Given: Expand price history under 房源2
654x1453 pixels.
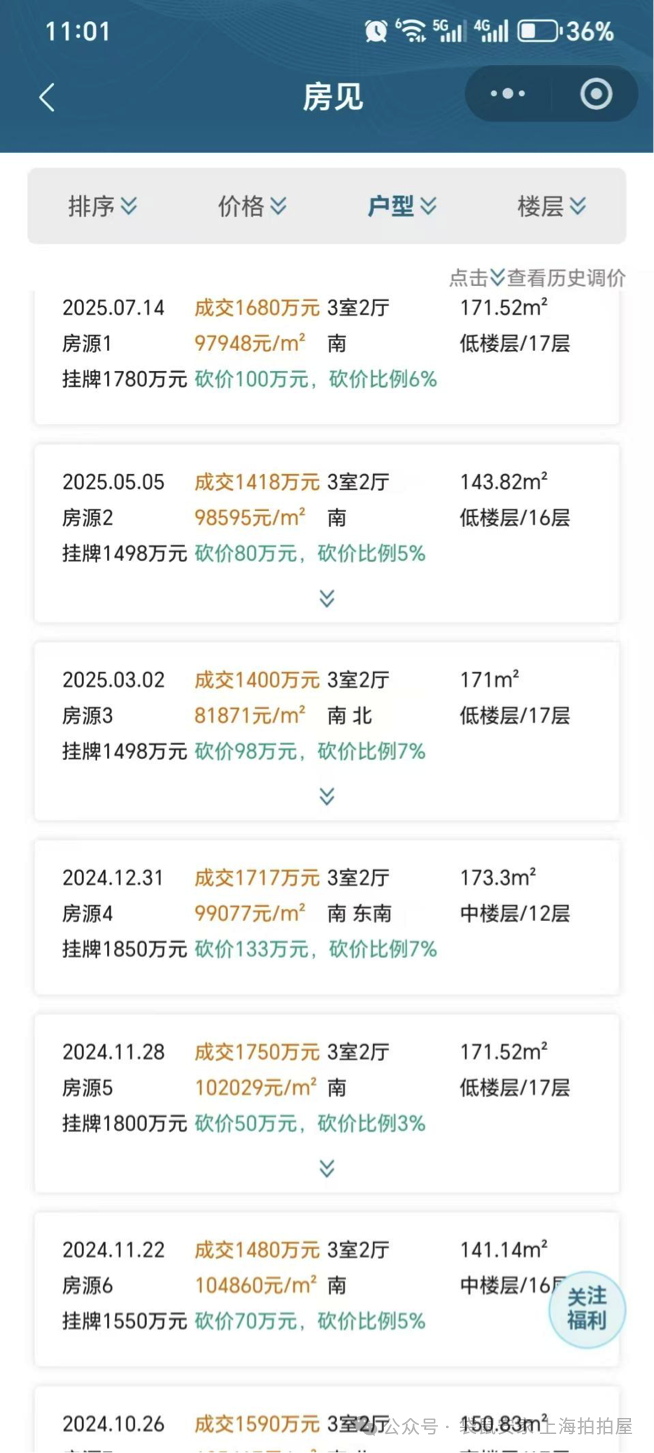Looking at the screenshot, I should click(327, 598).
